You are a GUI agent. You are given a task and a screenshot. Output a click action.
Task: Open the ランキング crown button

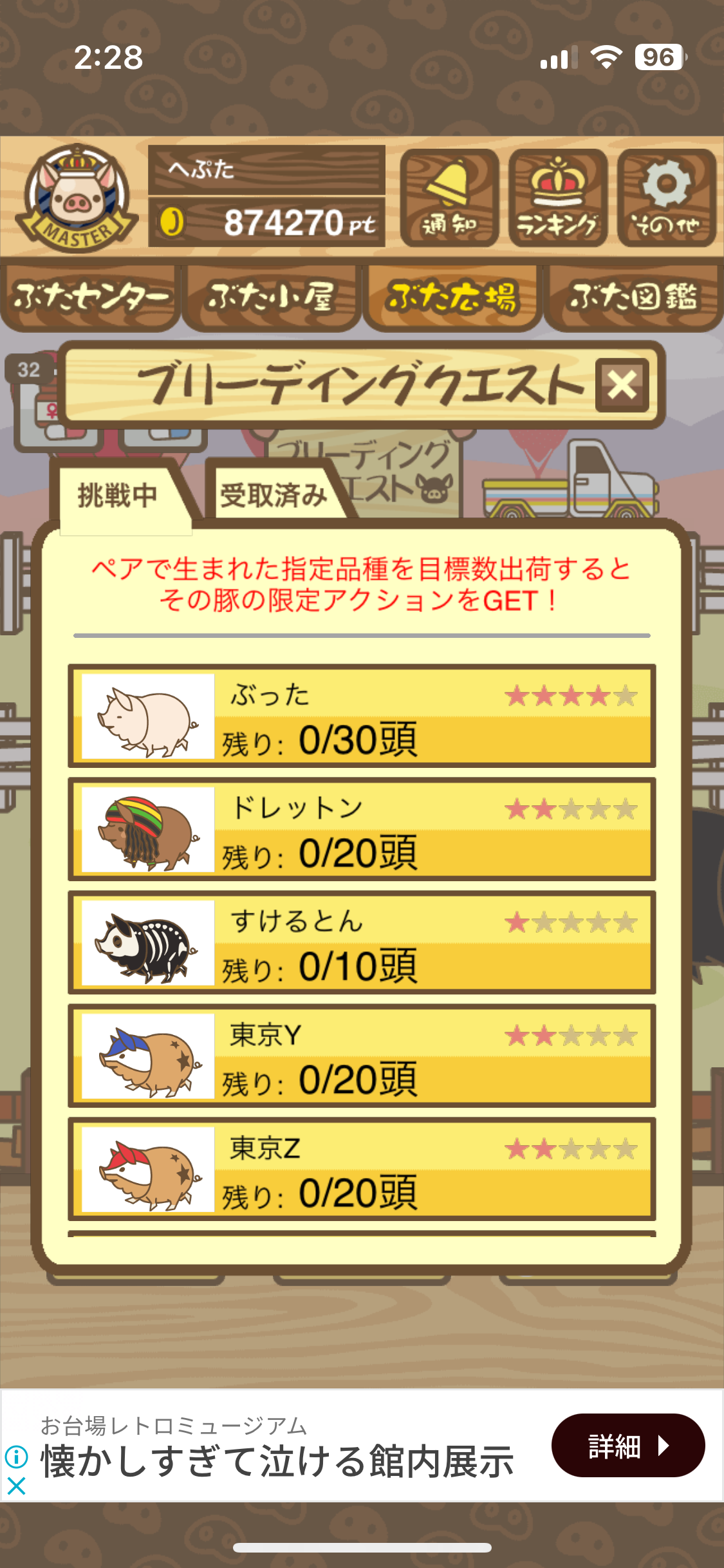pos(557,198)
